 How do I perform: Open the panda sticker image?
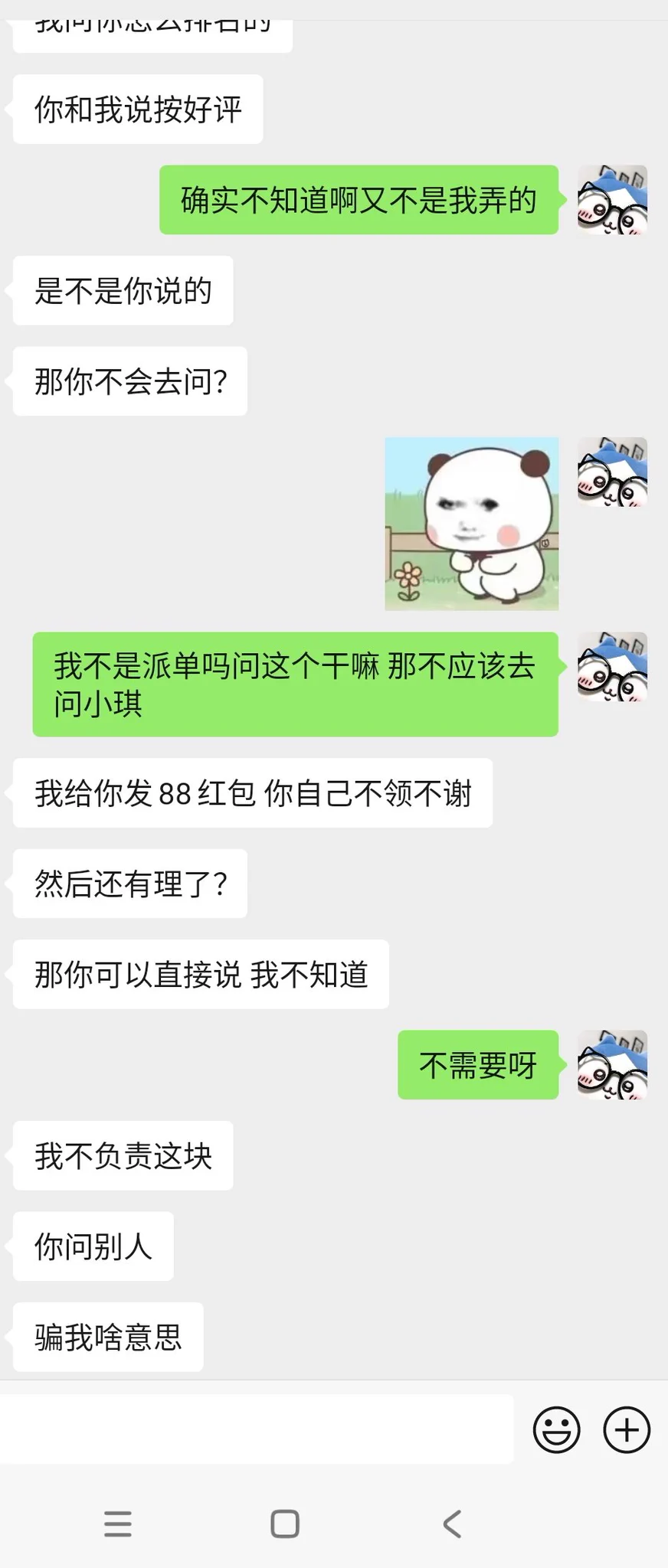tap(471, 524)
